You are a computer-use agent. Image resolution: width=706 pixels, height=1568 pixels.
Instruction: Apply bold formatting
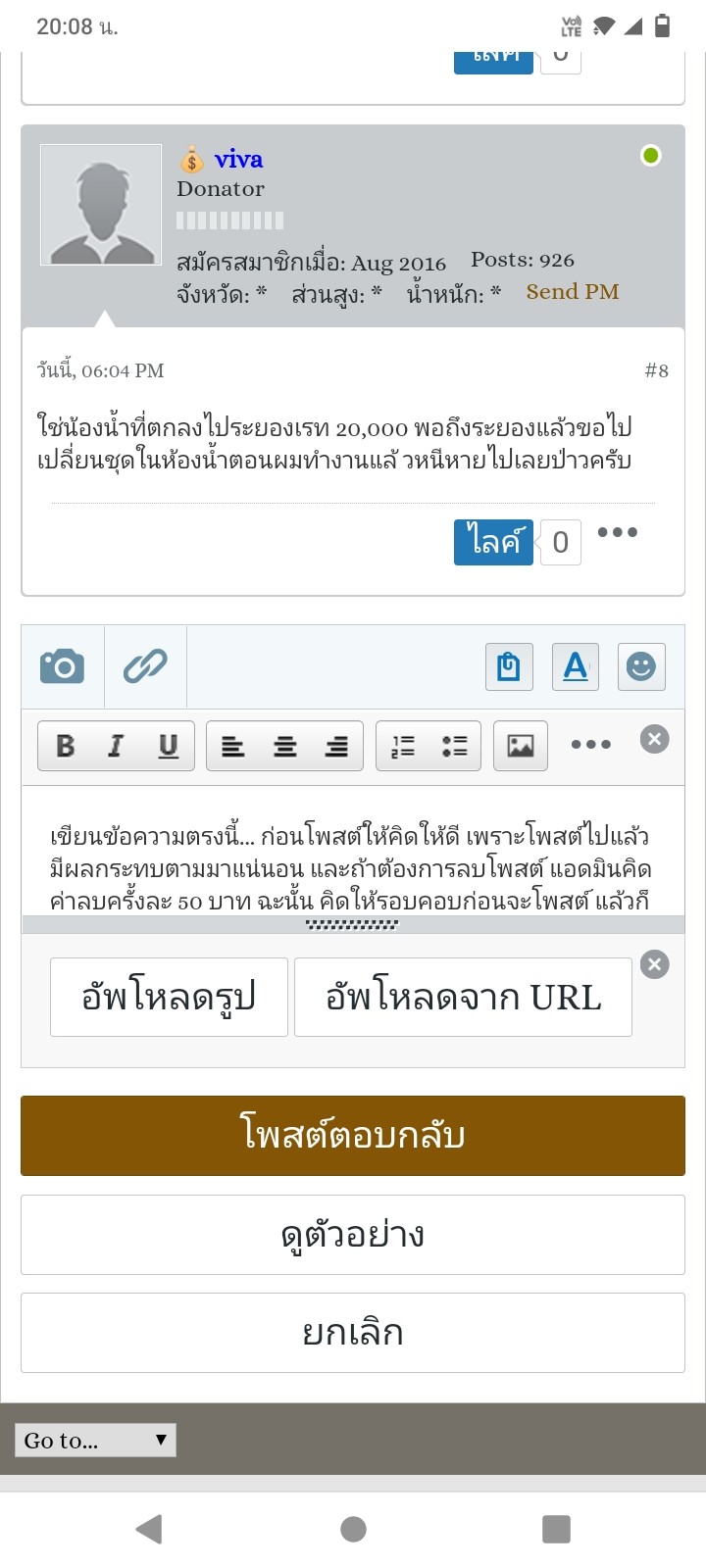point(65,746)
